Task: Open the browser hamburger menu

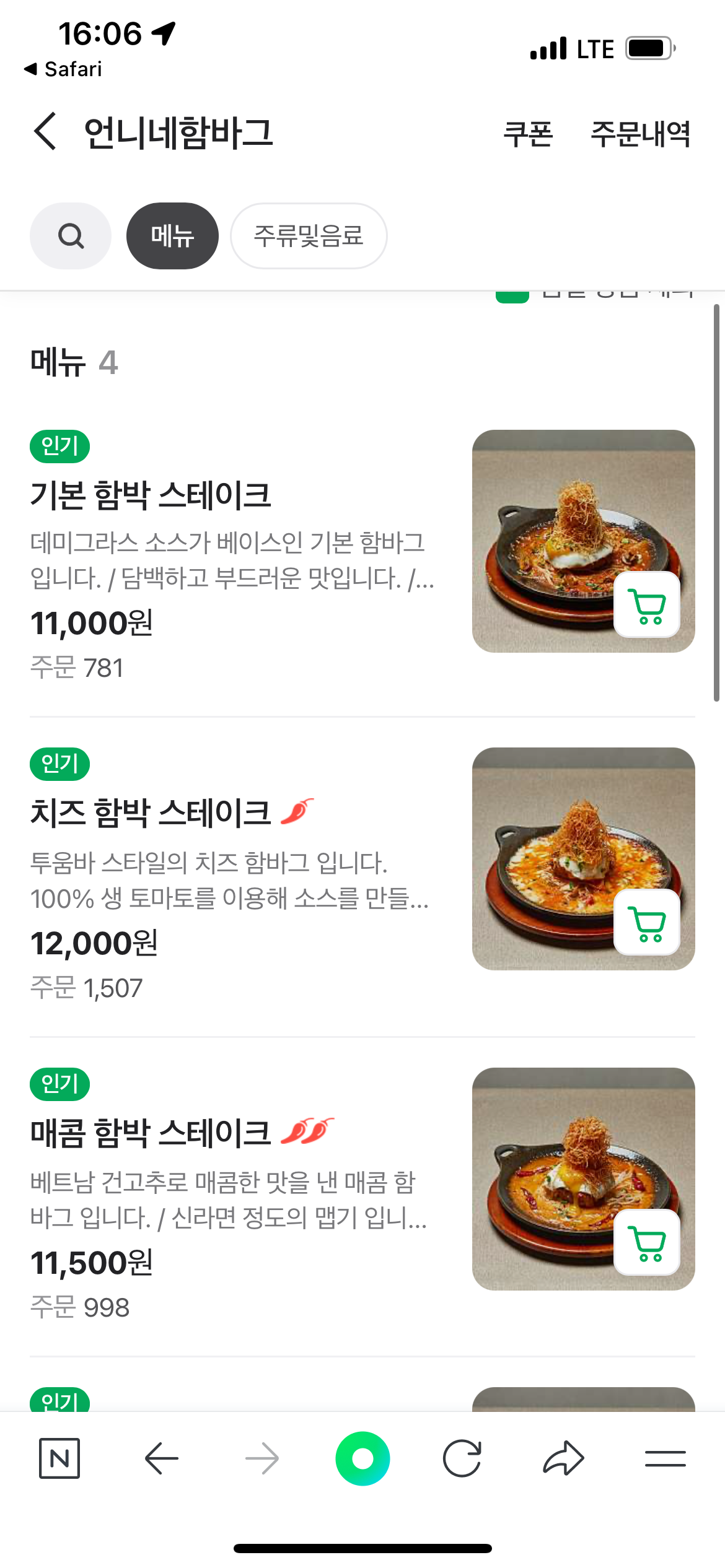Action: (x=665, y=1458)
